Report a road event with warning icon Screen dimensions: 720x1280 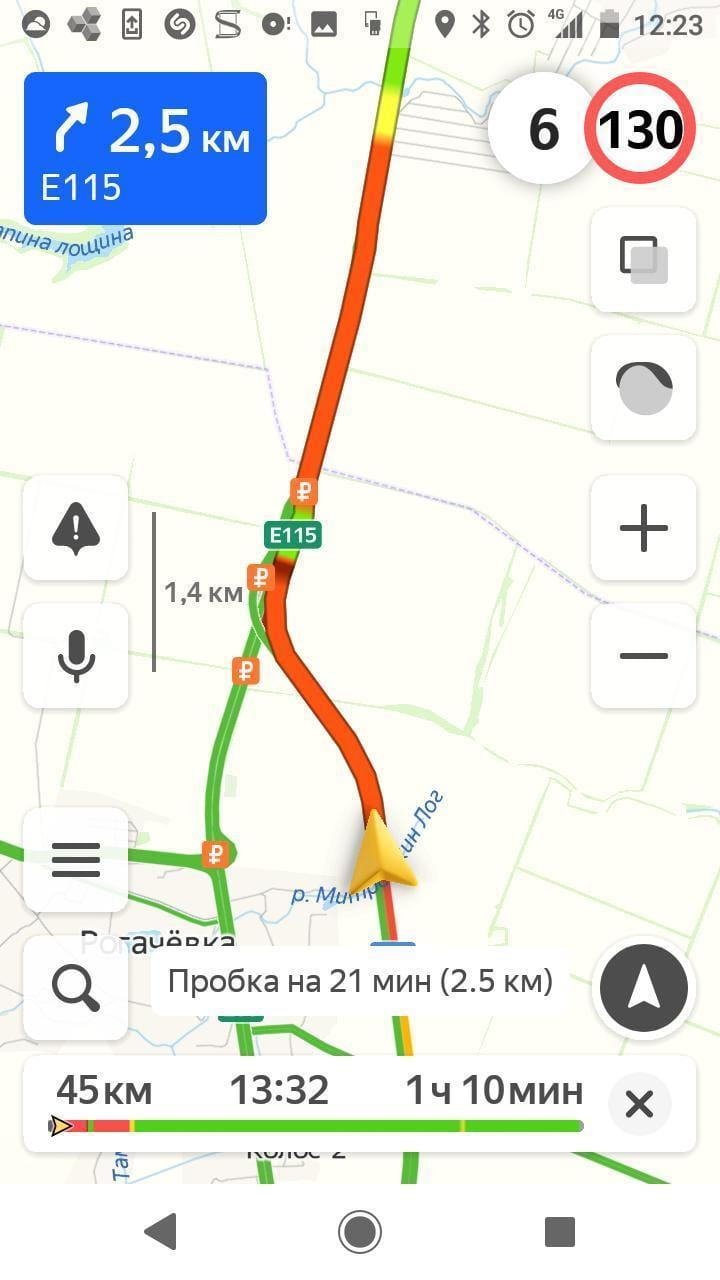pos(75,528)
